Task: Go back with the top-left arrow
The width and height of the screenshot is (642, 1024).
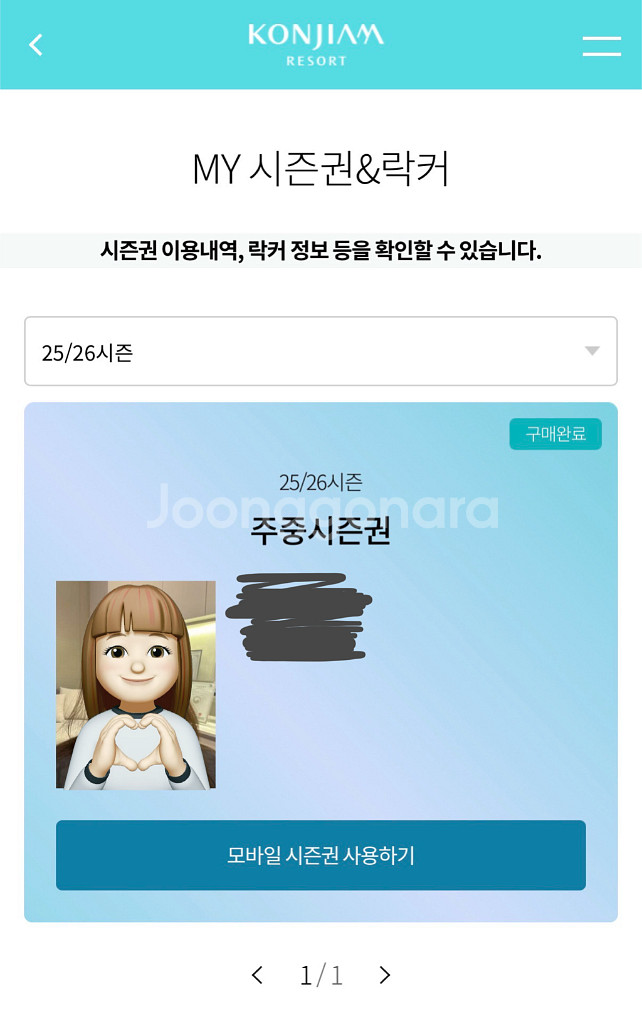Action: (36, 45)
